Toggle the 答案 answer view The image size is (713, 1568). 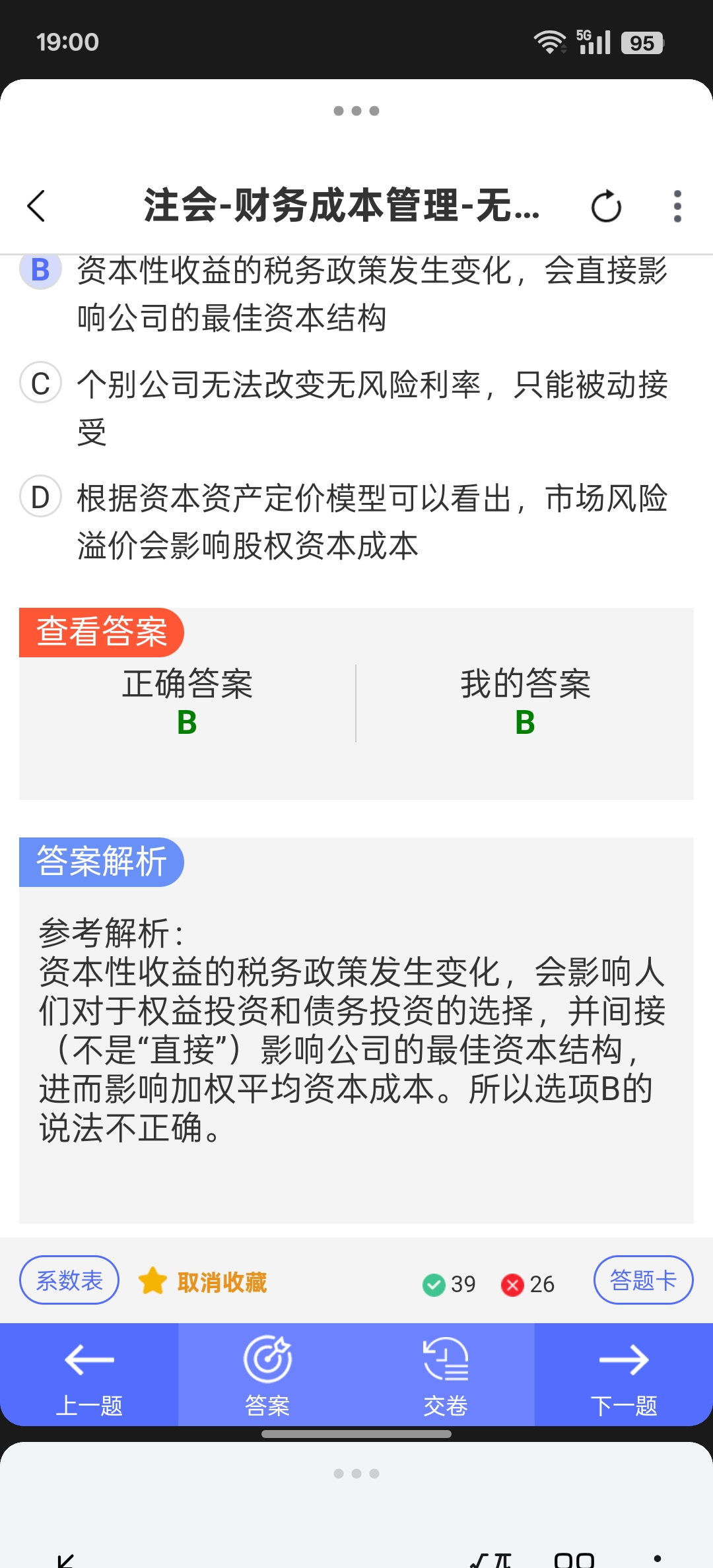tap(267, 1375)
